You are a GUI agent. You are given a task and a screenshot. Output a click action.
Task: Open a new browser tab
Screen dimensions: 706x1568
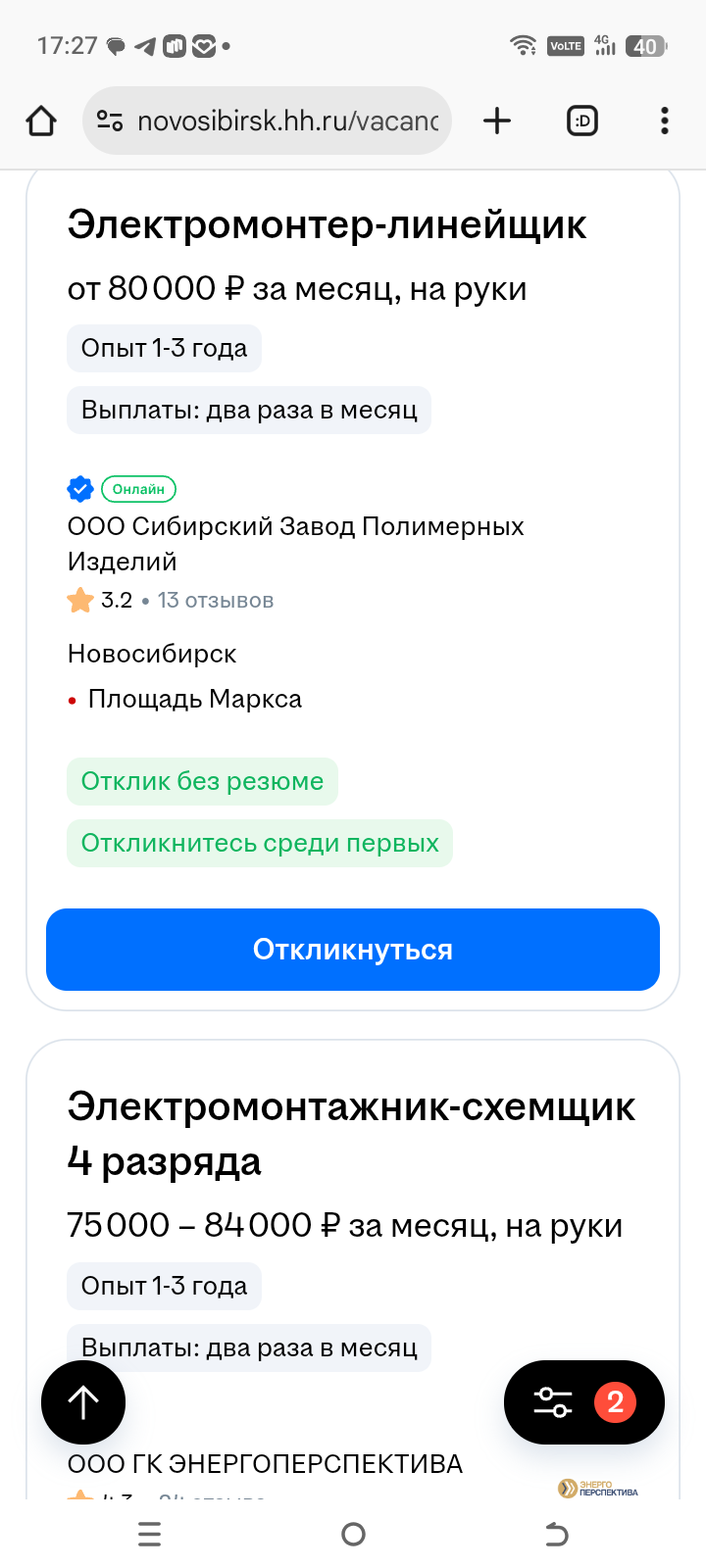[498, 121]
